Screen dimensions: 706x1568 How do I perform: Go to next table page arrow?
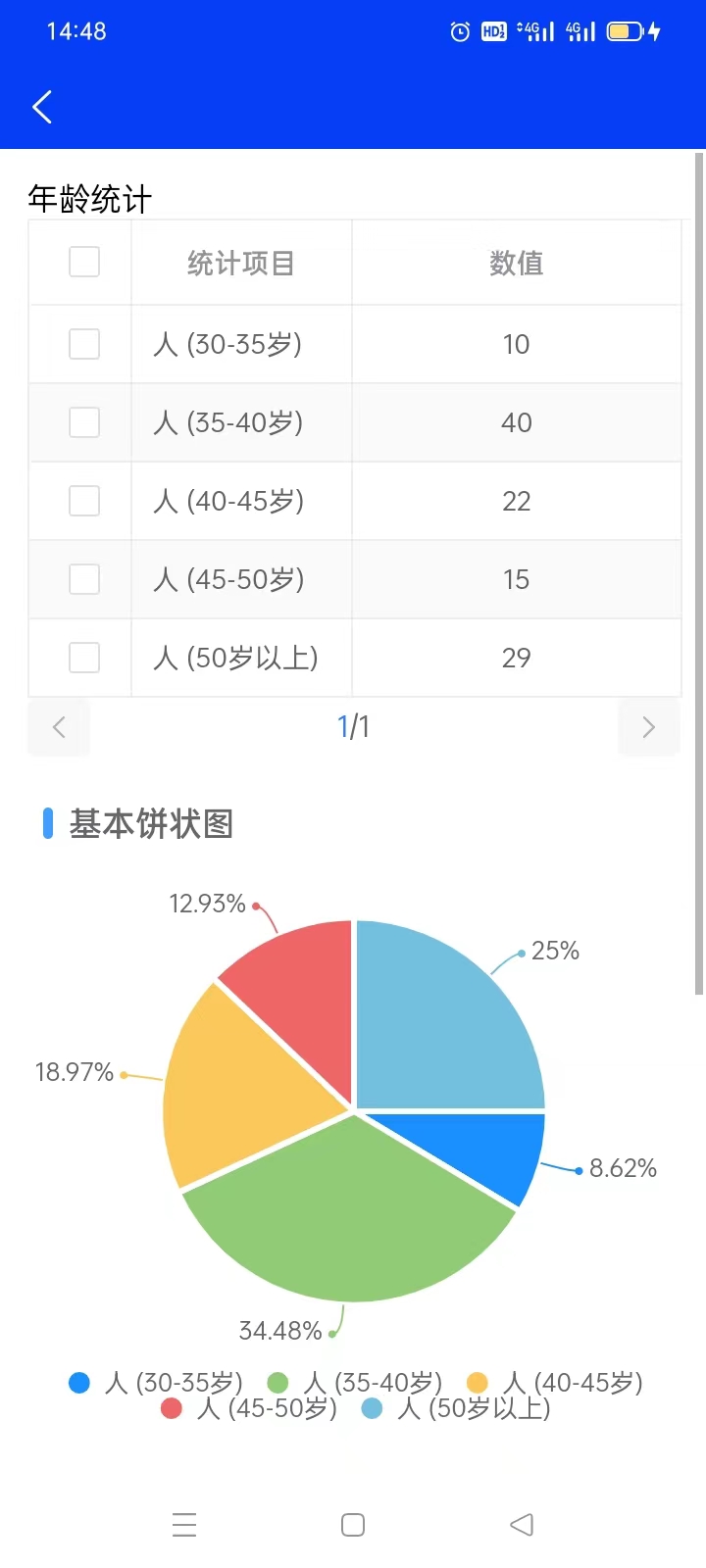click(649, 727)
